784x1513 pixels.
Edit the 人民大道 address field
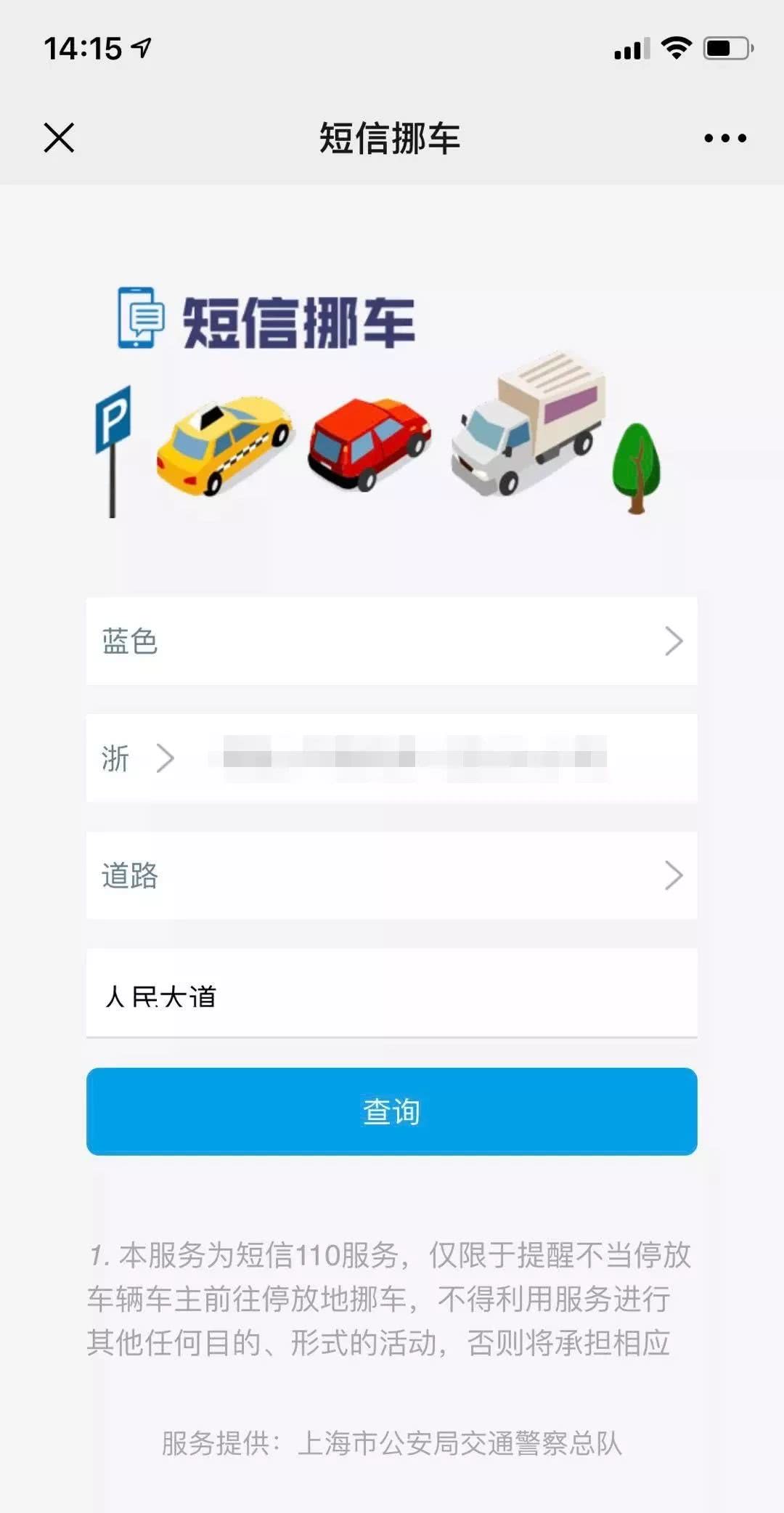point(391,995)
